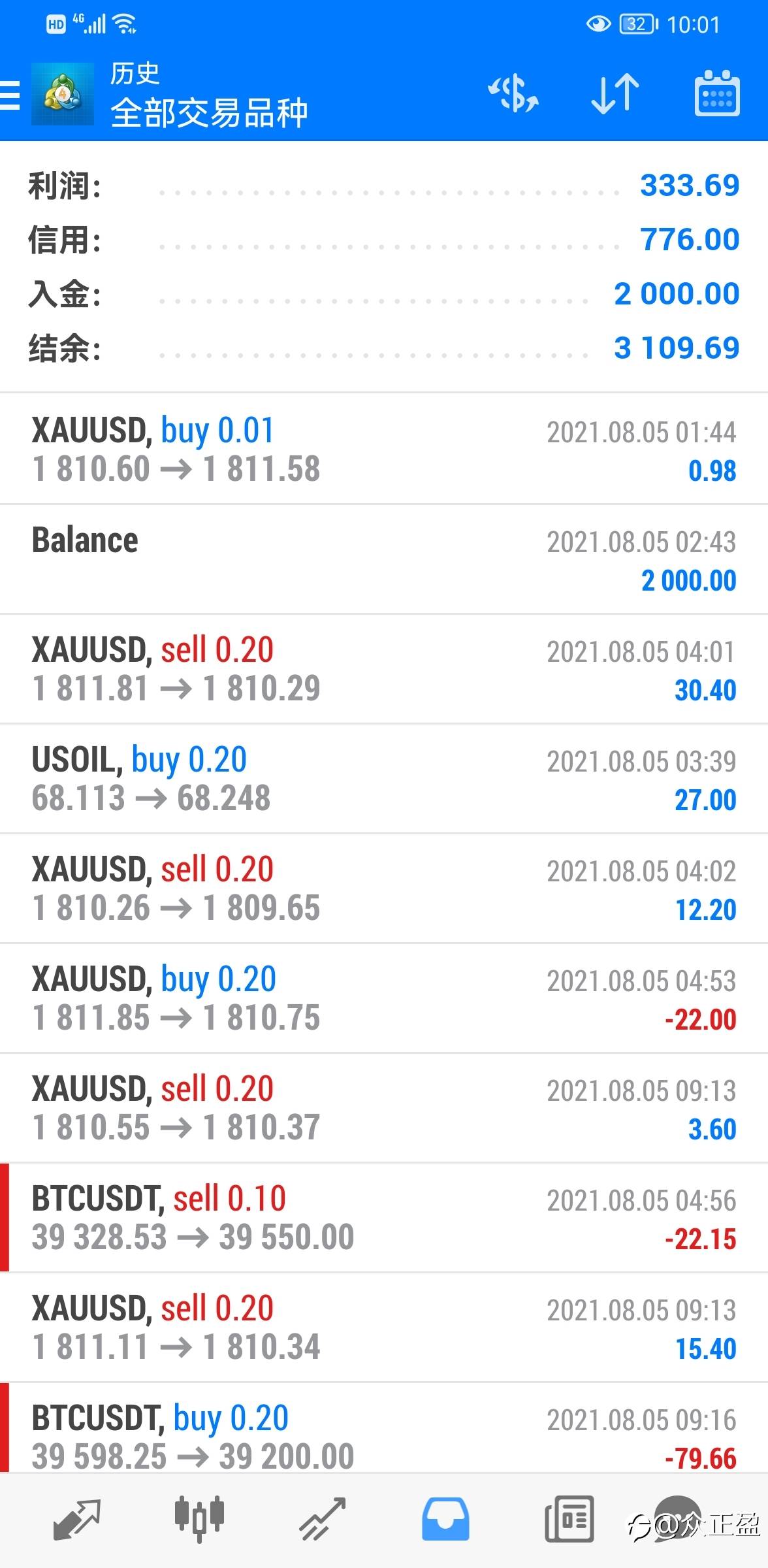Open XAUUSD sell trade with 3.60 profit
The image size is (768, 1568).
[x=384, y=1108]
